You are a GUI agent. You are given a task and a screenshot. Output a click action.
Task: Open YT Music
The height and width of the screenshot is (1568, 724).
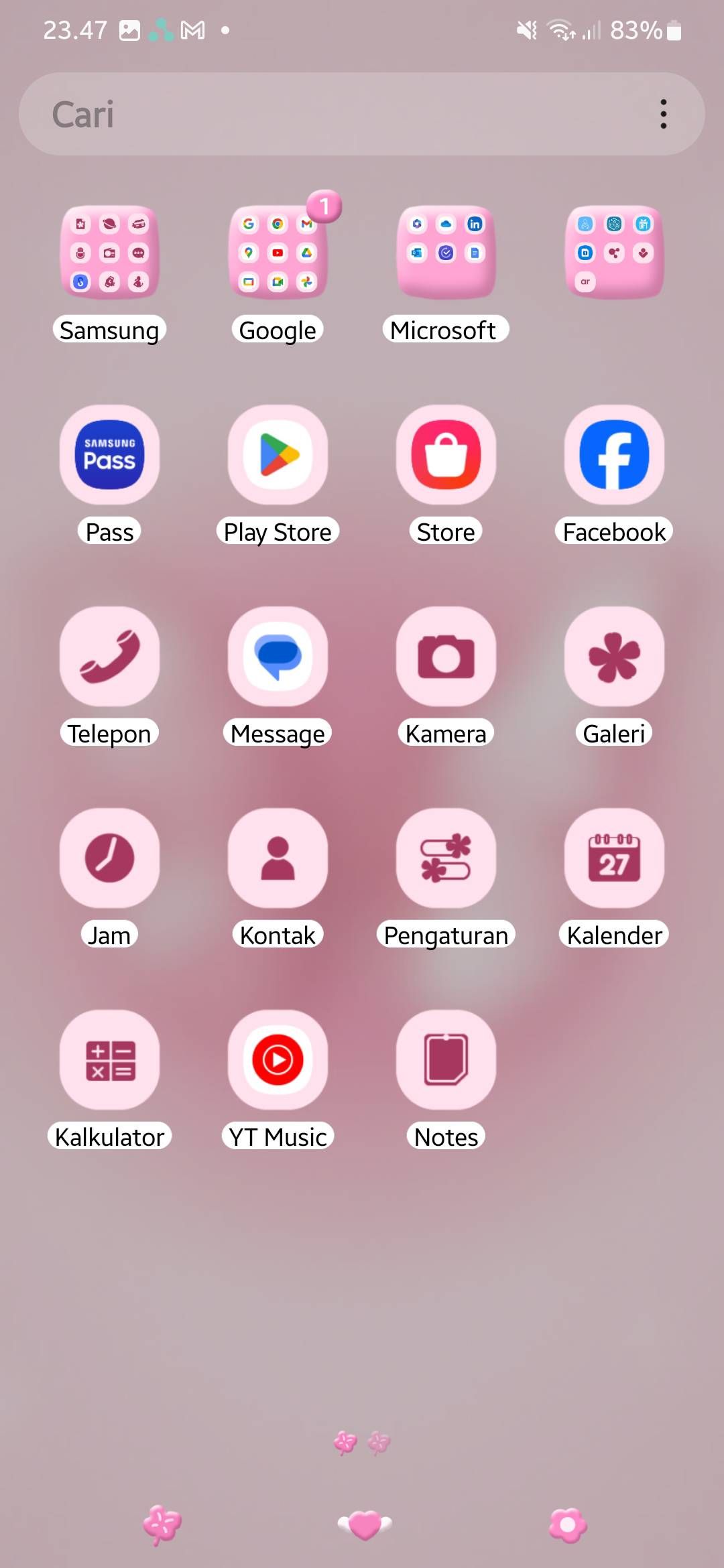(278, 1059)
